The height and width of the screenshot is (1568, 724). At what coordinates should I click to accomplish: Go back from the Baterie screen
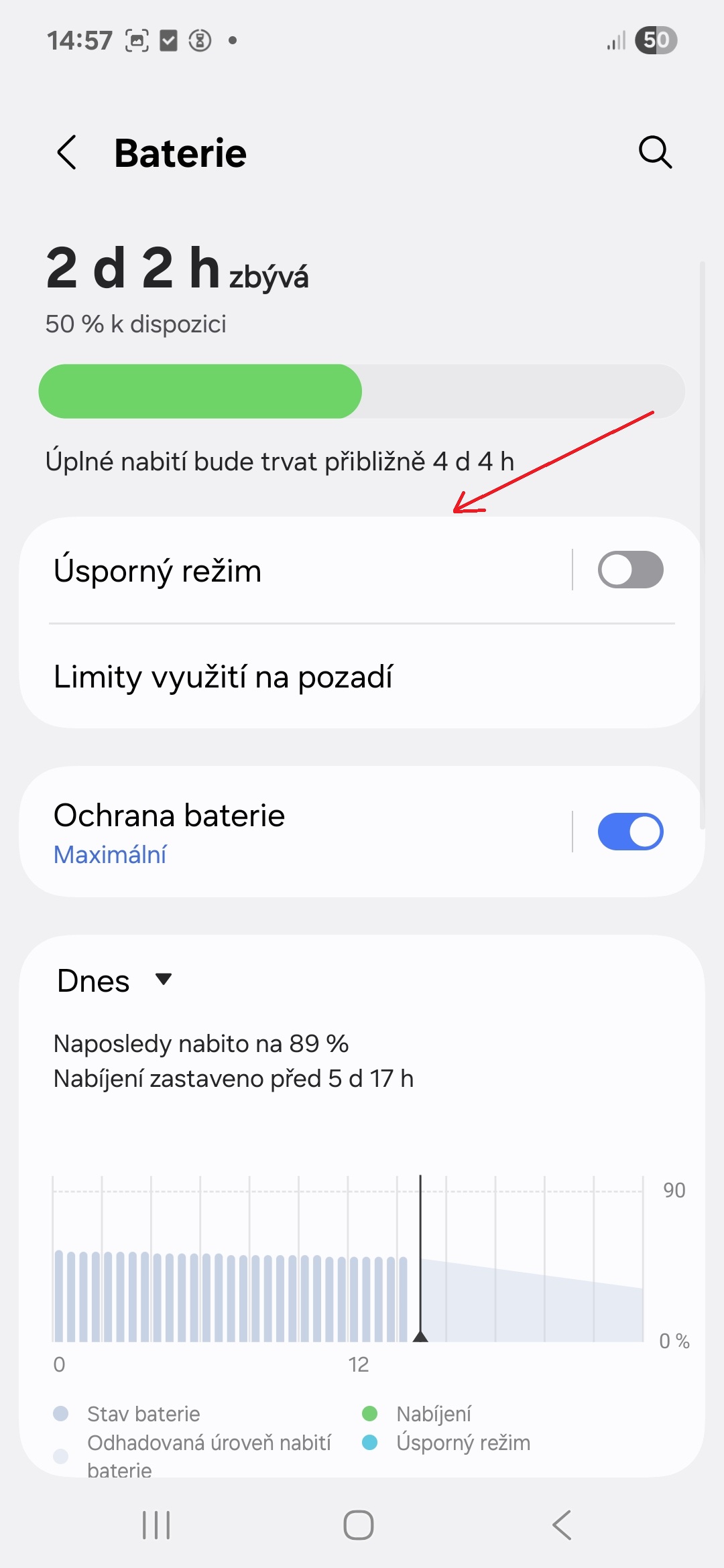click(67, 153)
